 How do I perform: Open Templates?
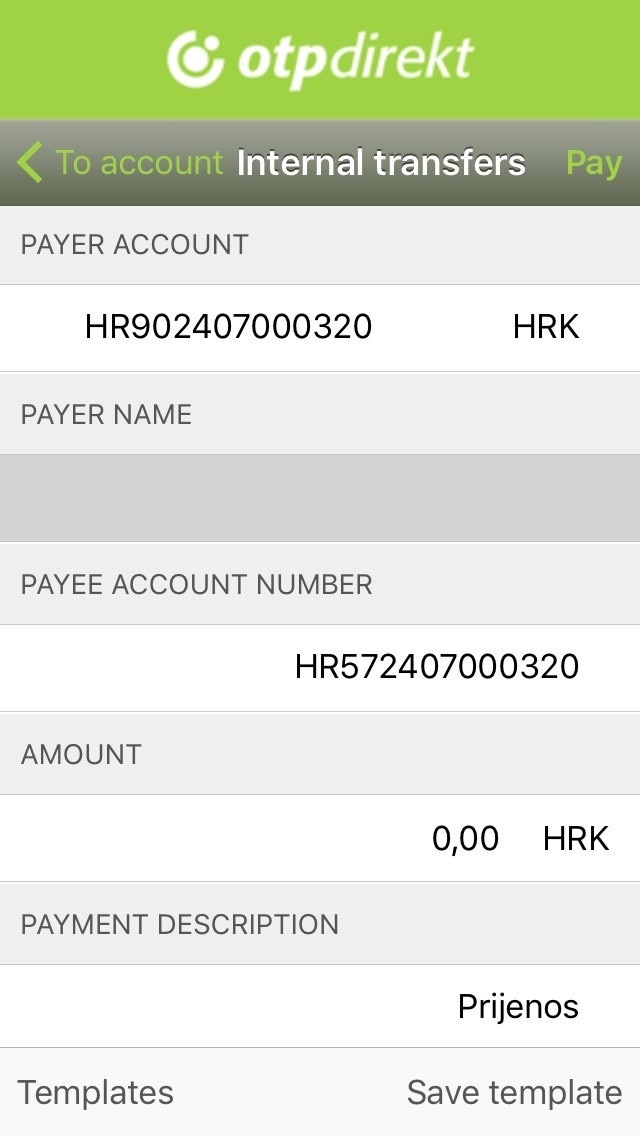[x=96, y=1092]
